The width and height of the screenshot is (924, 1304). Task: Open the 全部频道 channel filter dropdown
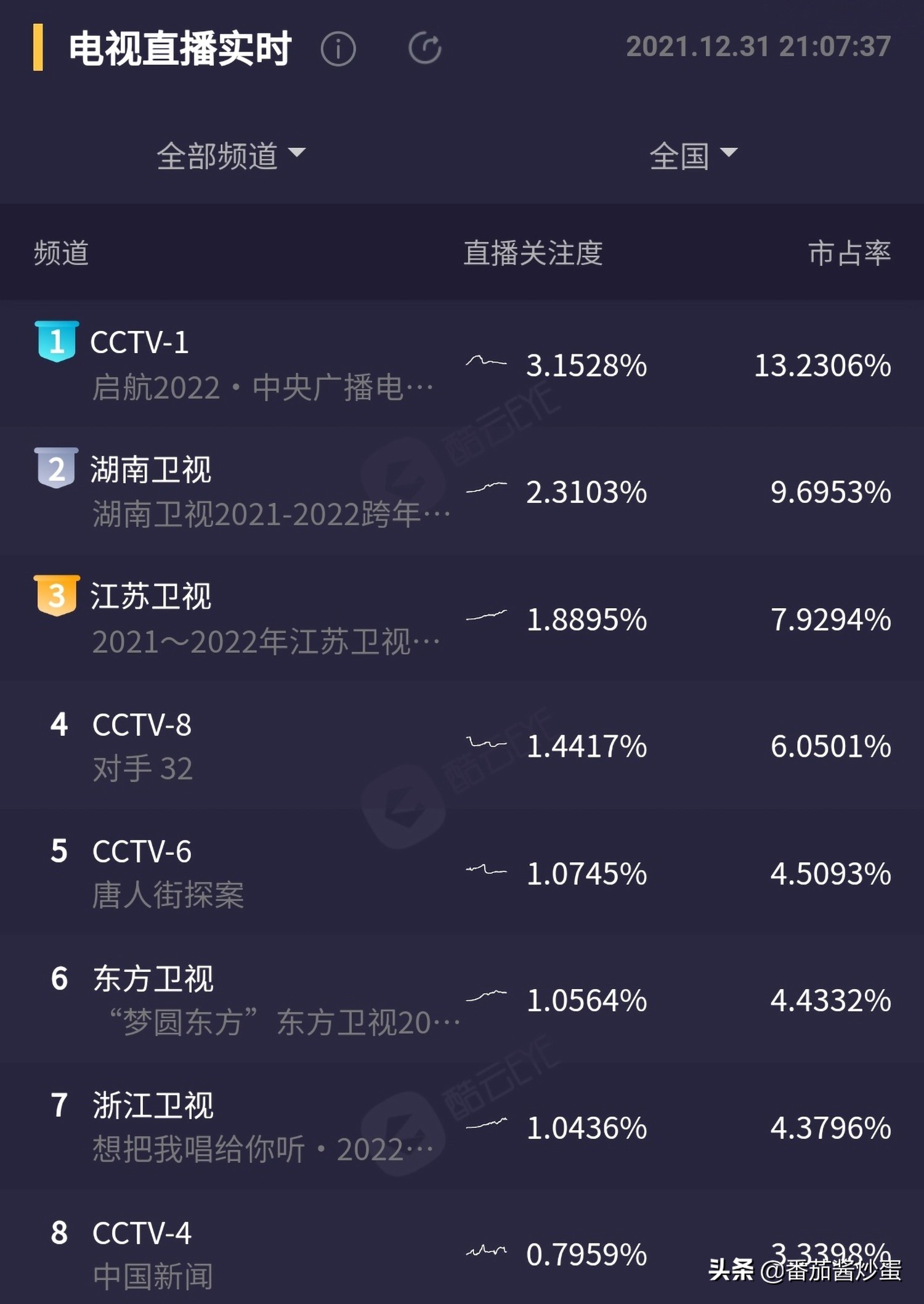point(231,156)
